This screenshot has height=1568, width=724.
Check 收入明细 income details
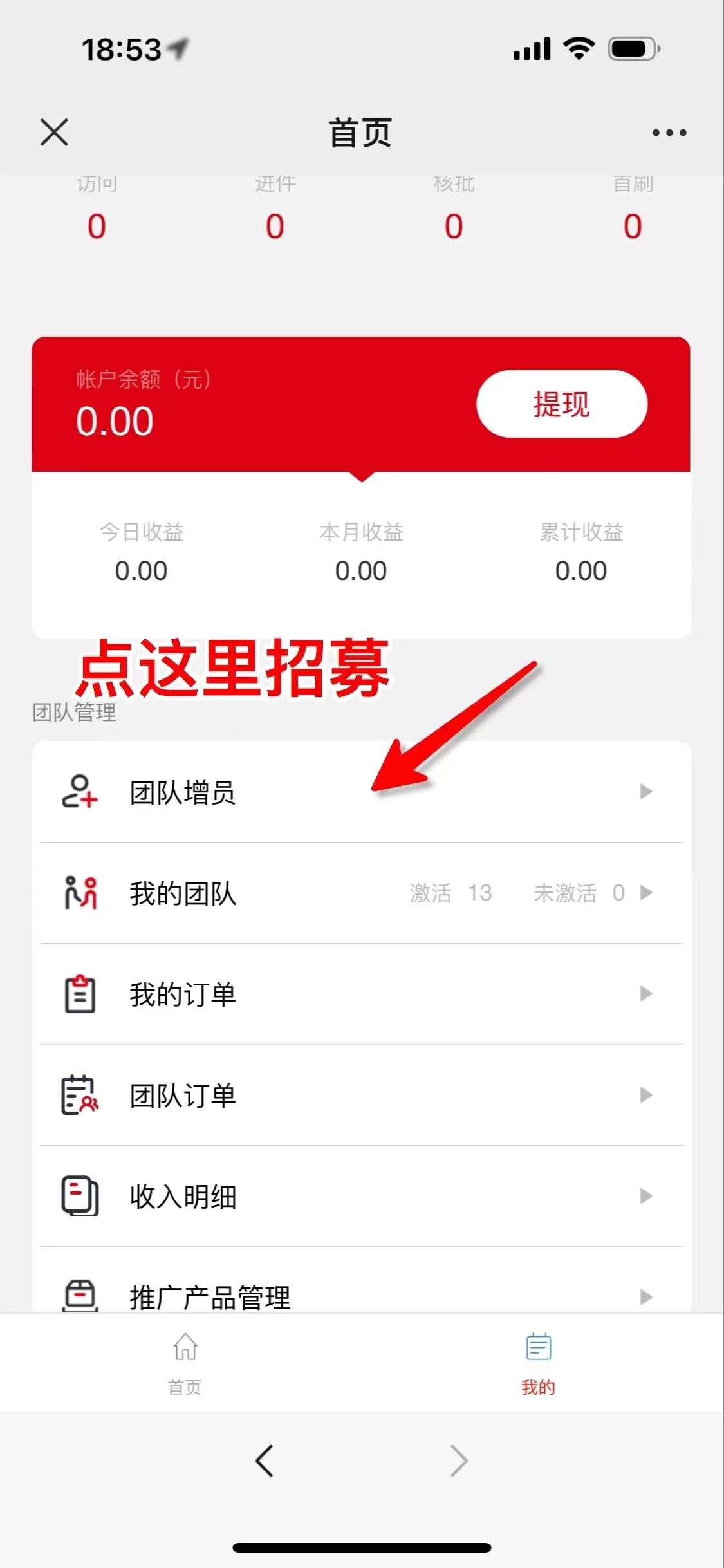click(360, 1196)
